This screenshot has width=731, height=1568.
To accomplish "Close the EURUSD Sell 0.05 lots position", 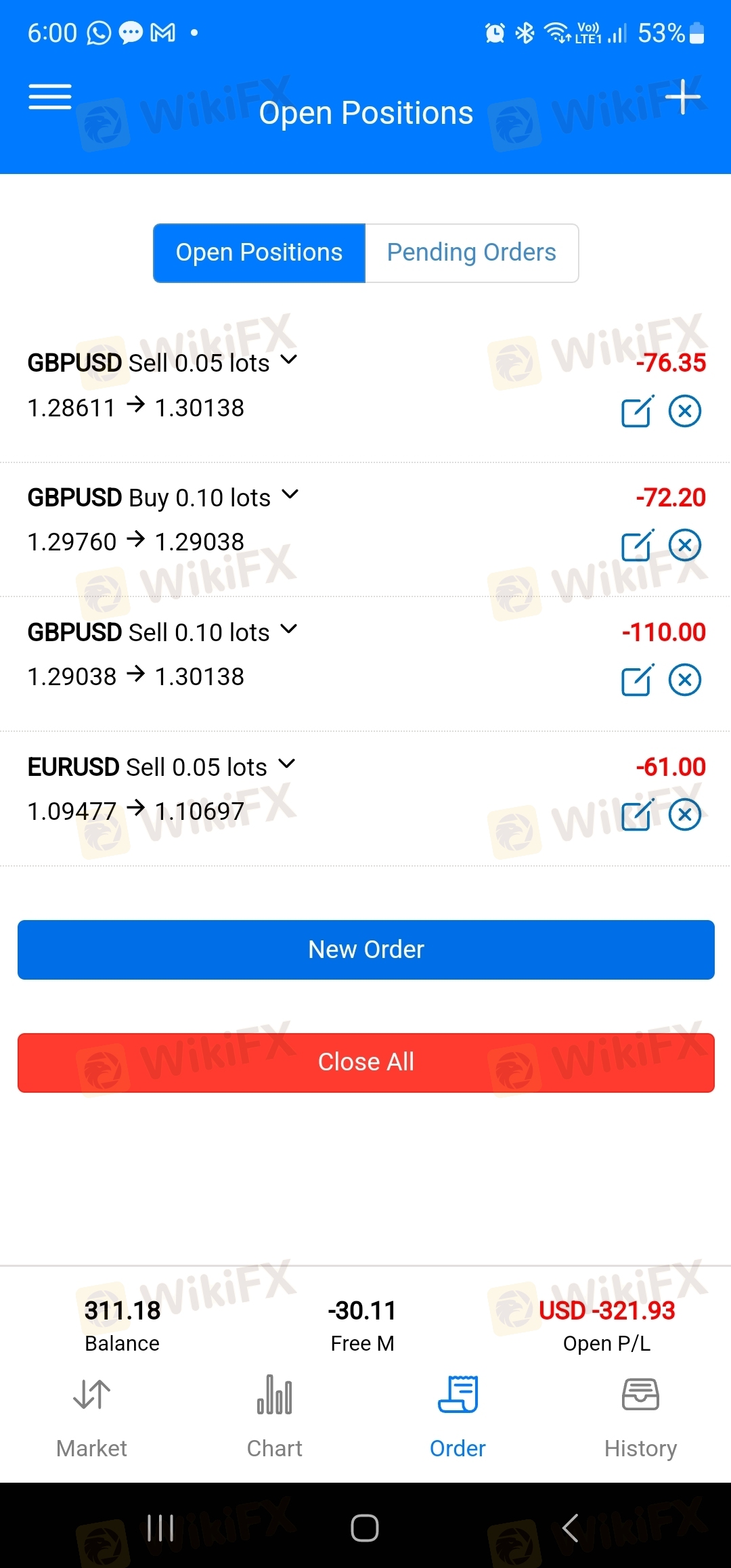I will click(685, 814).
